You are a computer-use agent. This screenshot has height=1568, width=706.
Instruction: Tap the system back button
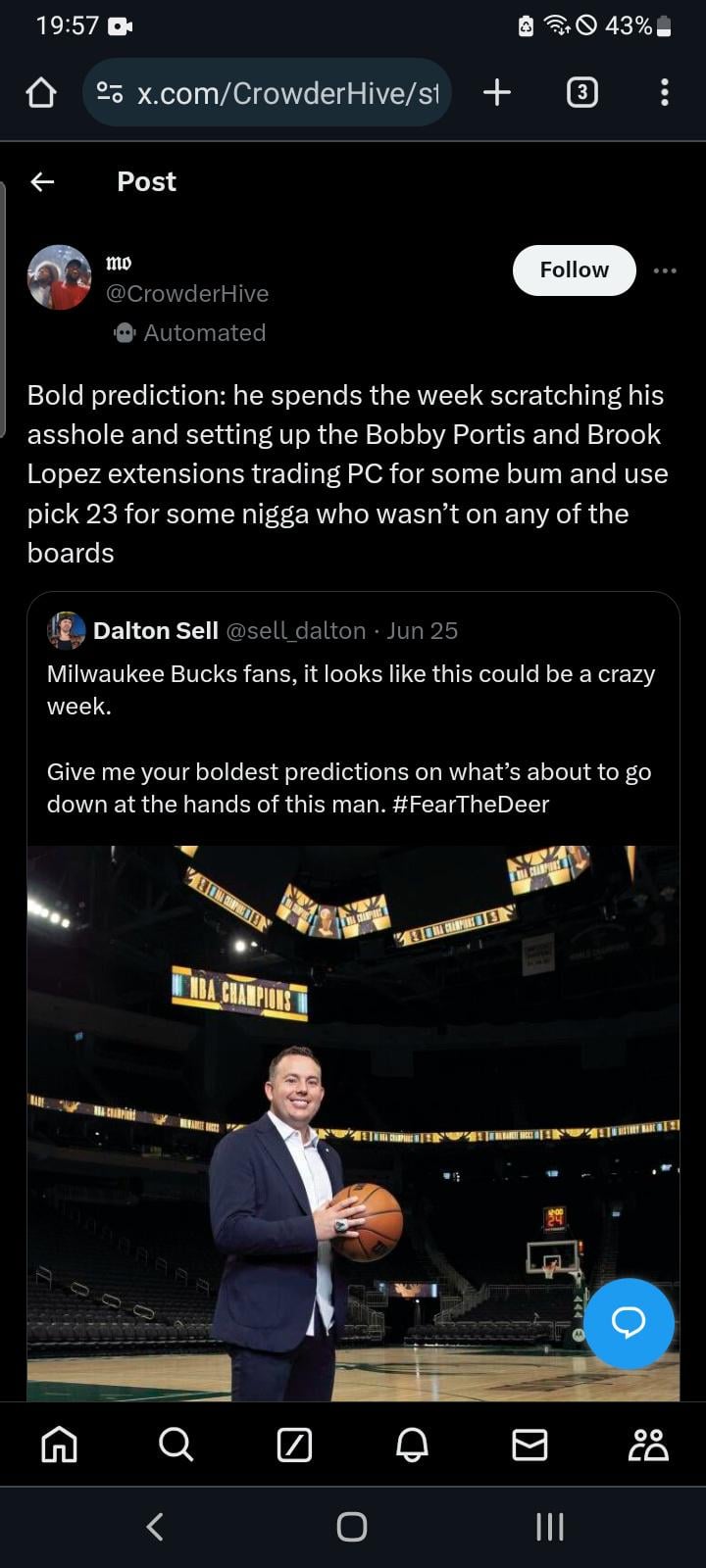pyautogui.click(x=155, y=1526)
